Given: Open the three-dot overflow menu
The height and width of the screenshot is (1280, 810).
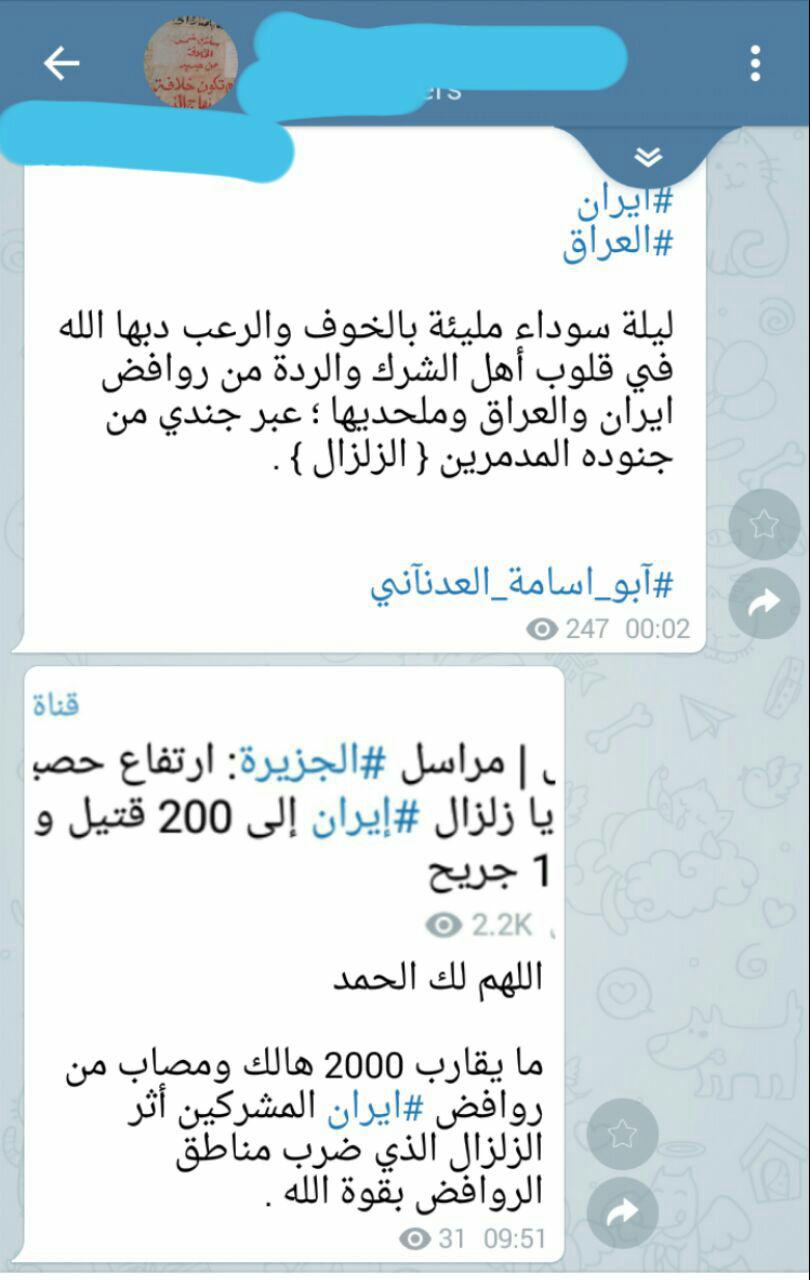Looking at the screenshot, I should tap(755, 64).
